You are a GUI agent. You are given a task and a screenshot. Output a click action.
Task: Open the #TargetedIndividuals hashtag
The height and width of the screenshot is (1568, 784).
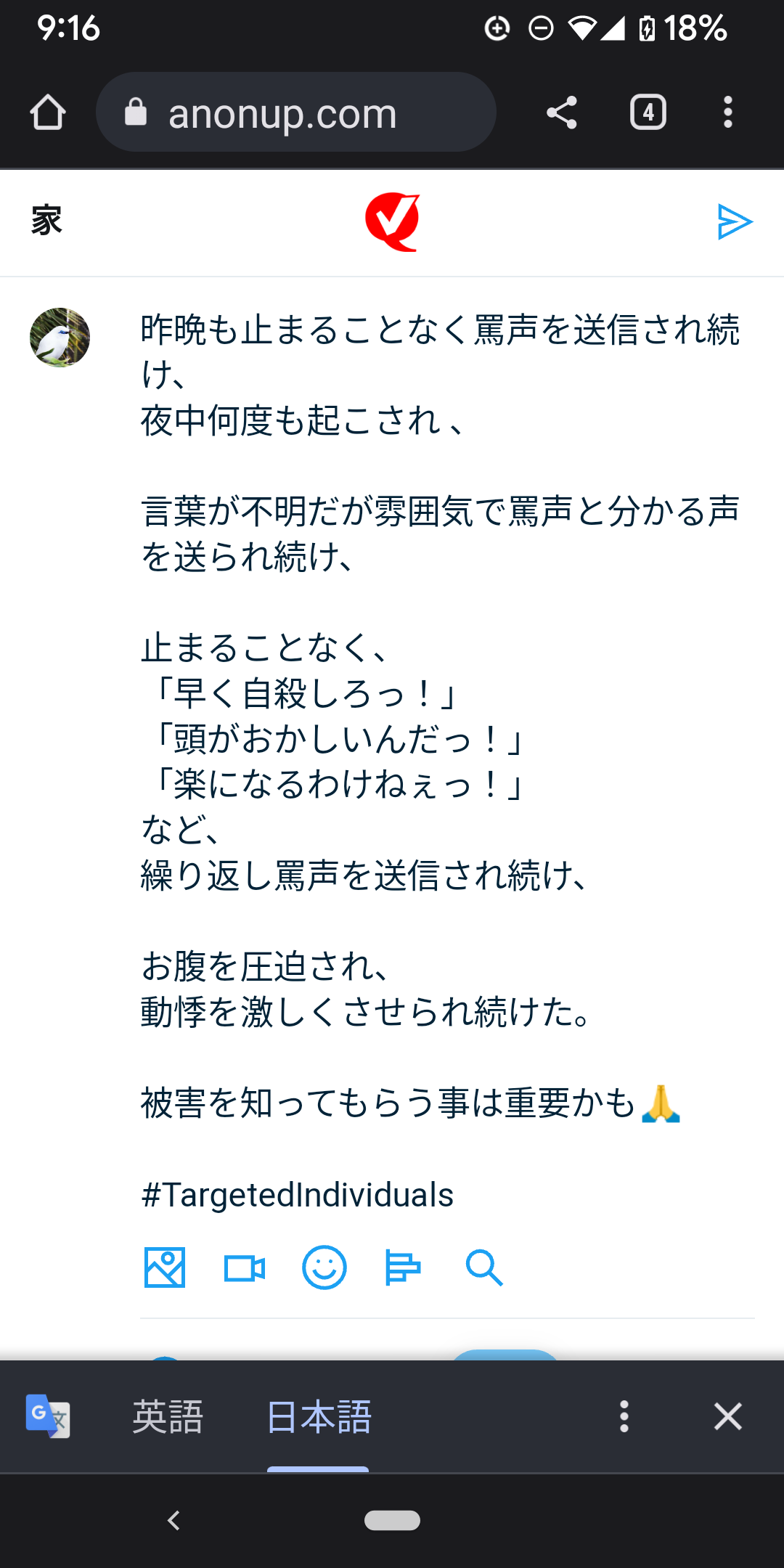(x=298, y=1195)
